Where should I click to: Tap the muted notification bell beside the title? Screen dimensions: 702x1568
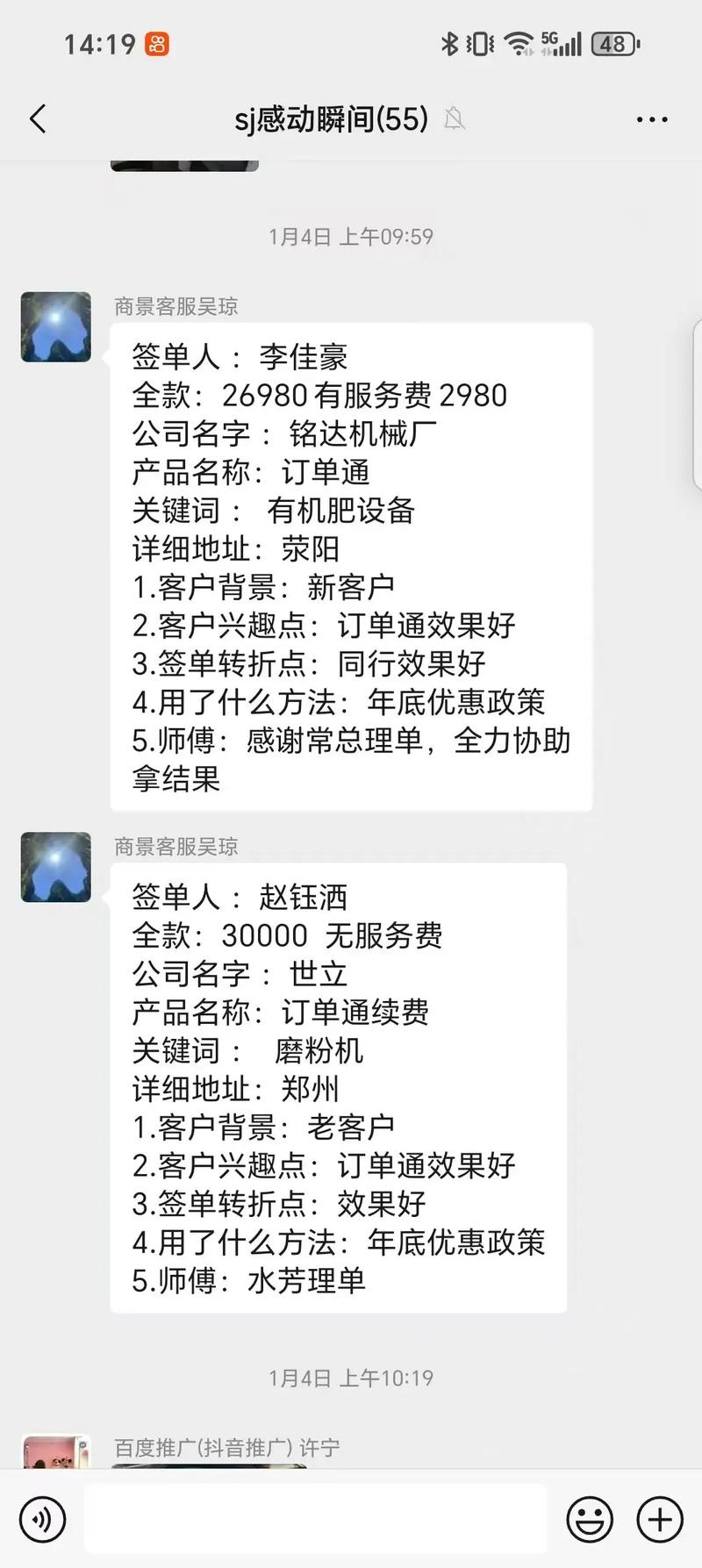(455, 117)
